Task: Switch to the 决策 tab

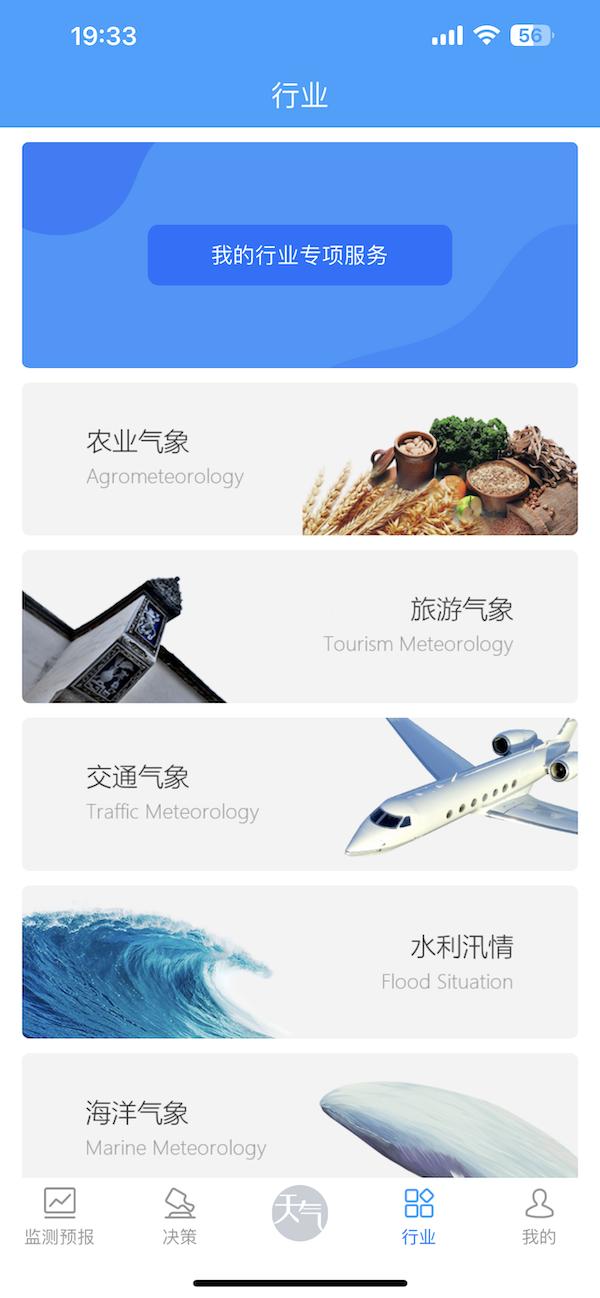Action: tap(180, 1216)
